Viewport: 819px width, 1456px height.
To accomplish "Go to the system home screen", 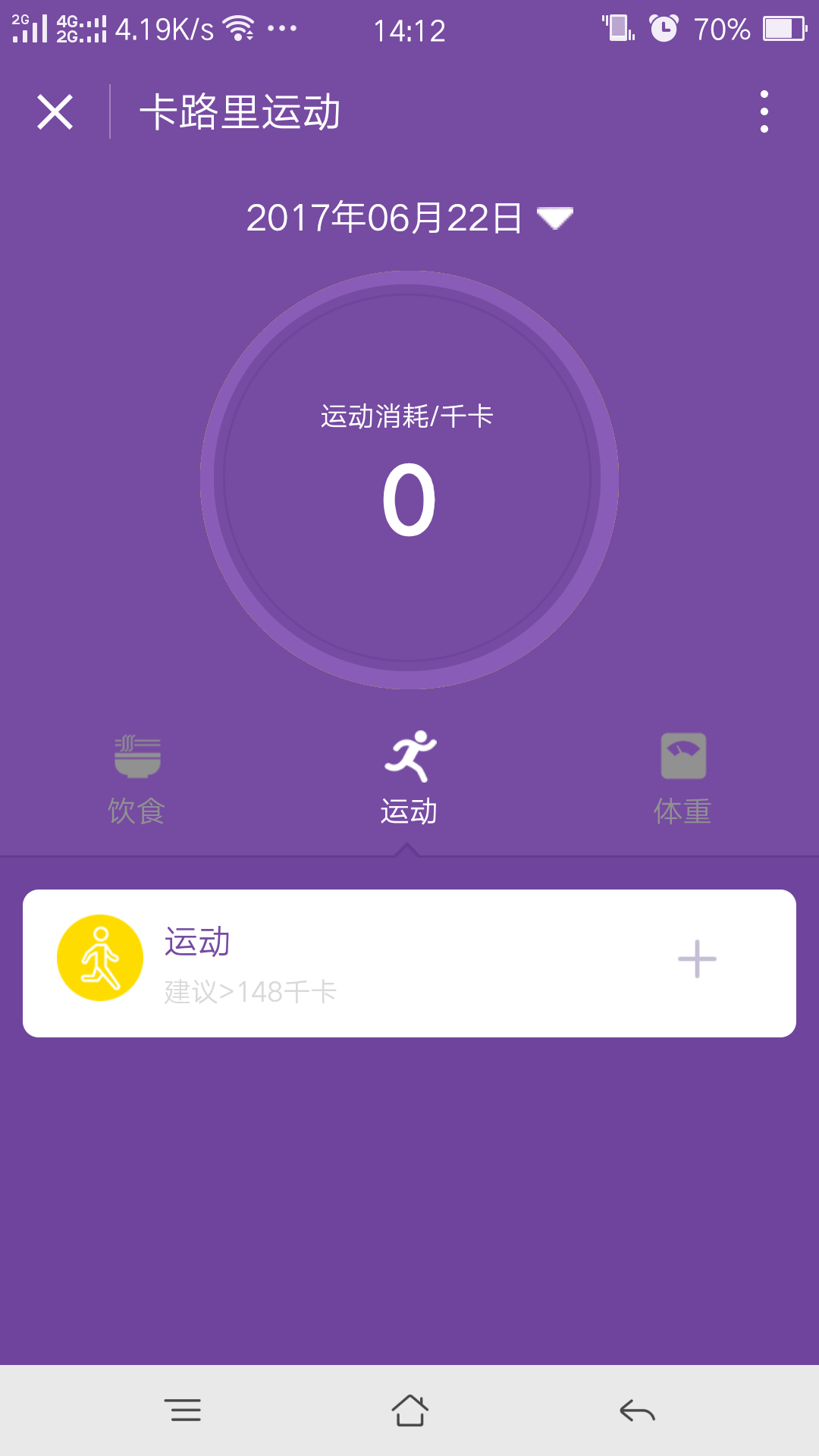I will click(409, 1410).
